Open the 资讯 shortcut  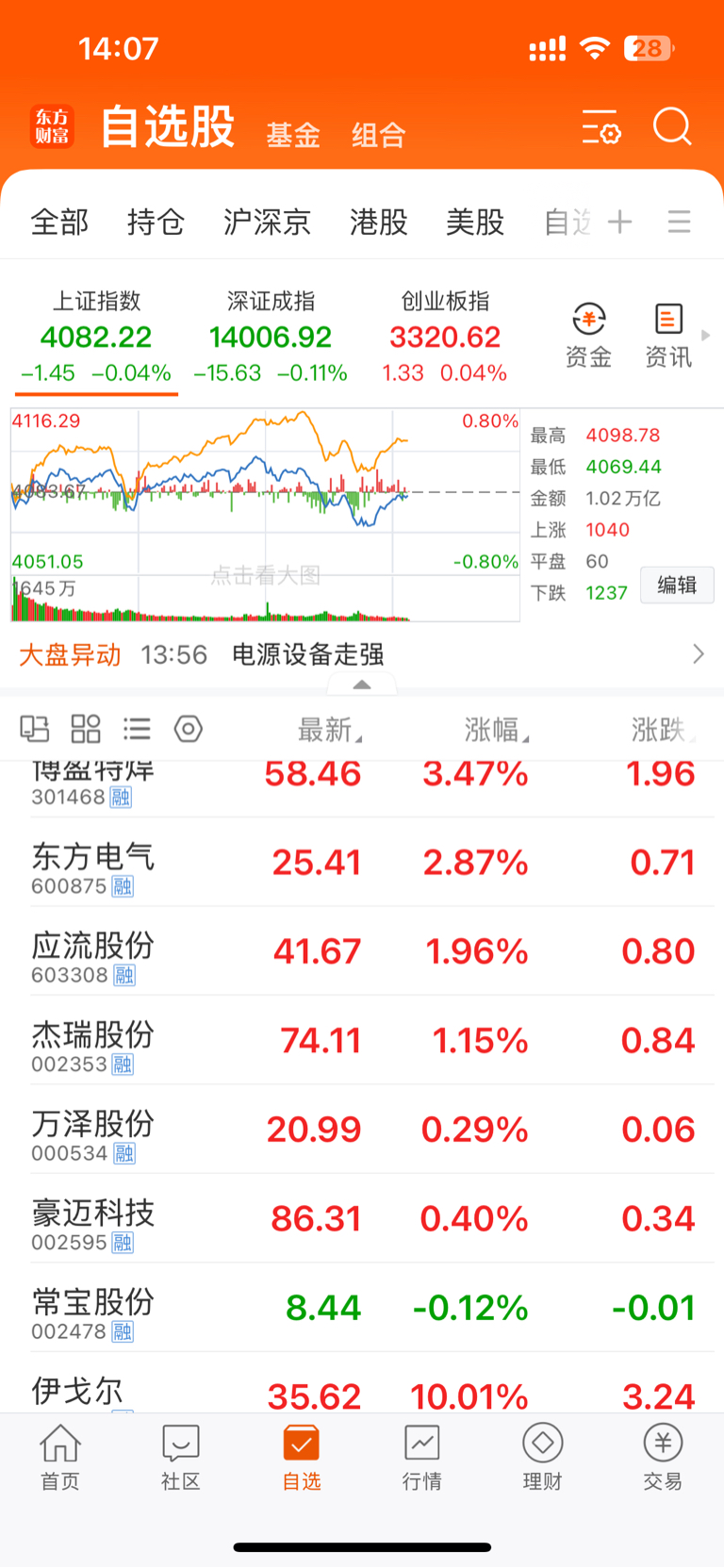point(668,335)
